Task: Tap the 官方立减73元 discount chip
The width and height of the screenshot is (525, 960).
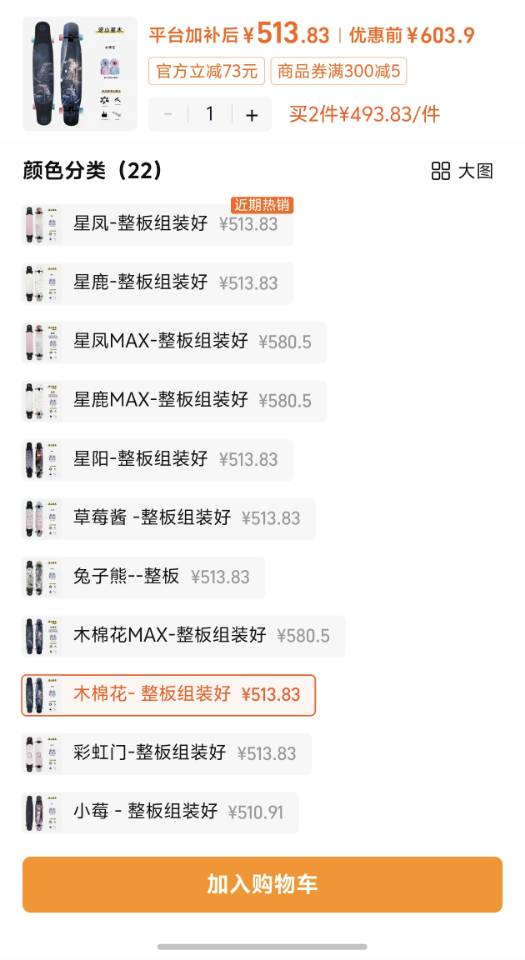Action: [x=206, y=71]
